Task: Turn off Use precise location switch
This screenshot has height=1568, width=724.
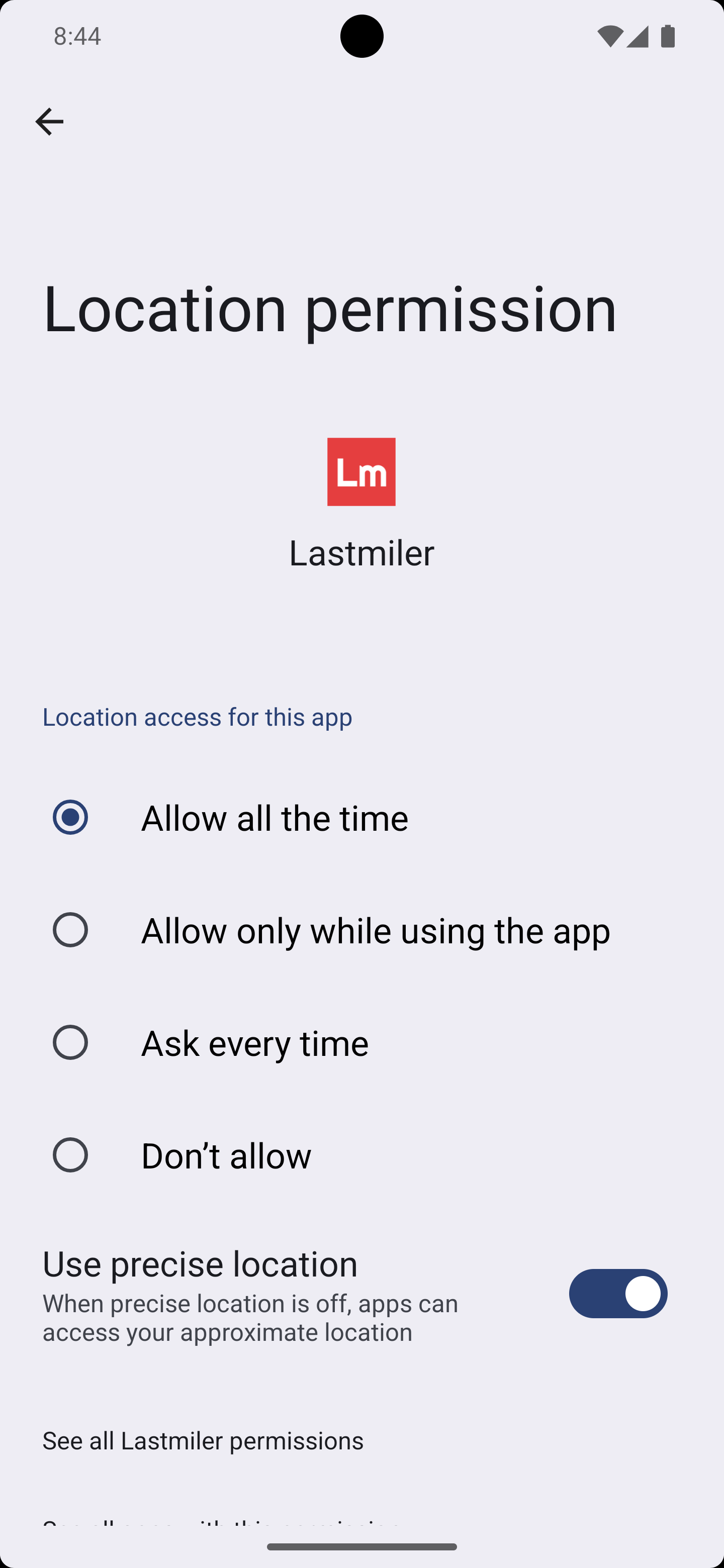Action: tap(617, 1294)
